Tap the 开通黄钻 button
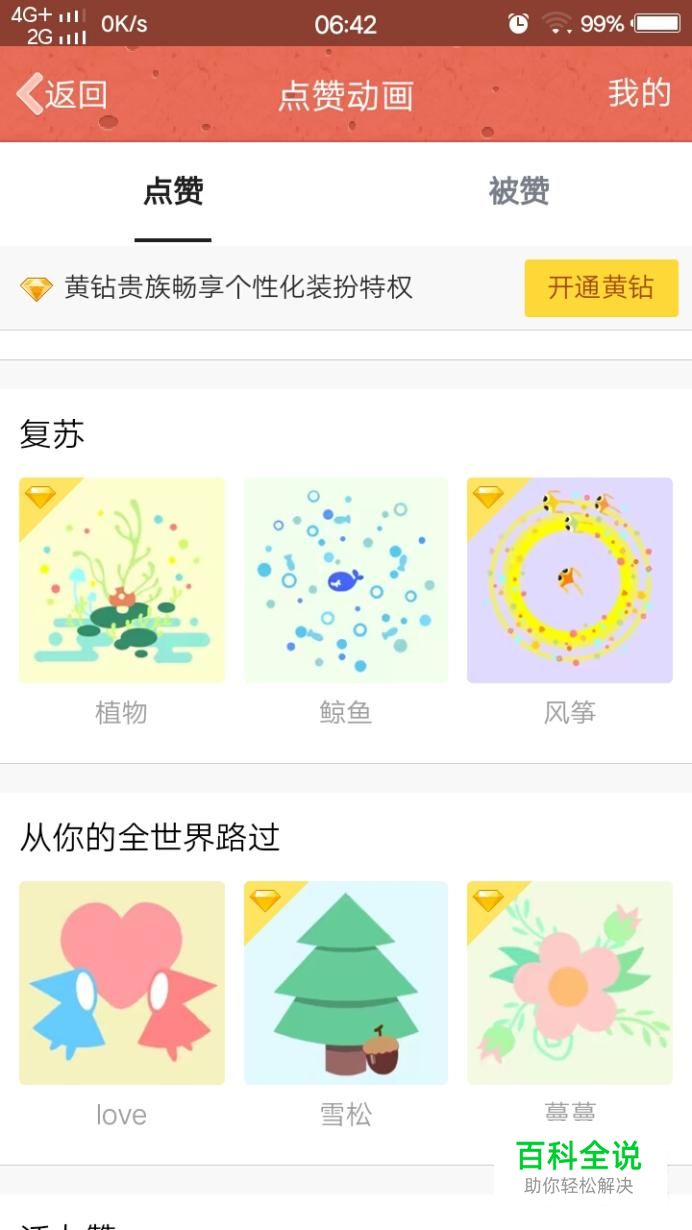 click(601, 288)
